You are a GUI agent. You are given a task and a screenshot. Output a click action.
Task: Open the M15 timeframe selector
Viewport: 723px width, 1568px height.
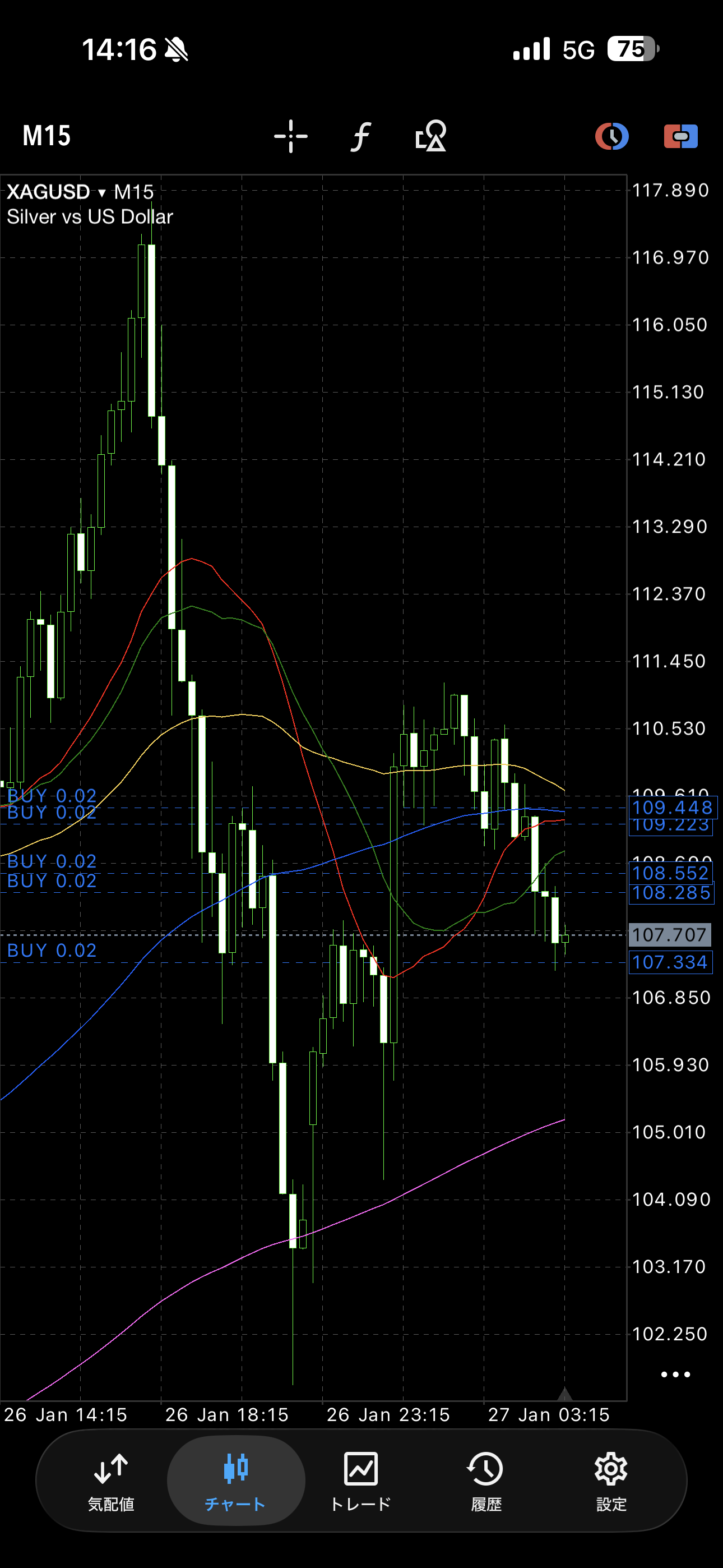click(x=47, y=136)
